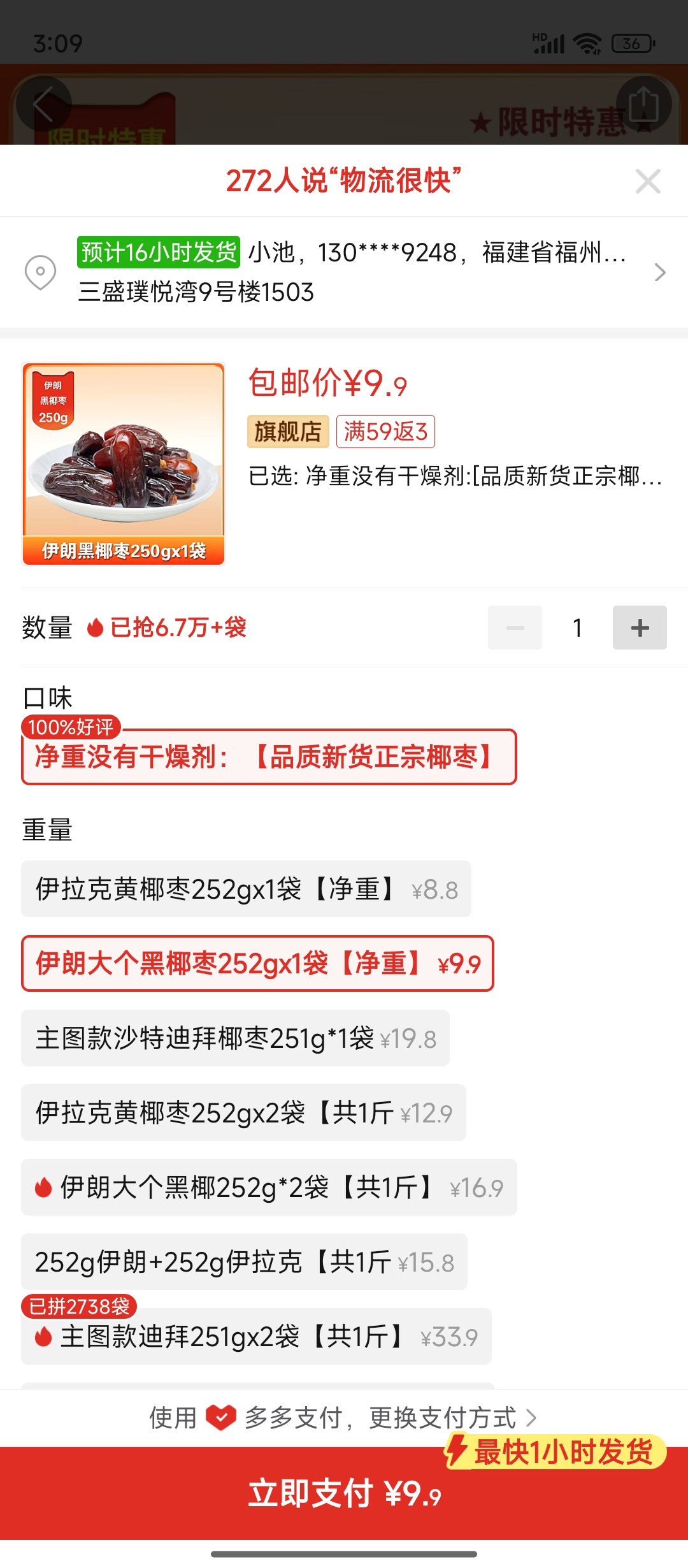Screen dimensions: 688x1568
Task: Share this product
Action: tap(643, 104)
